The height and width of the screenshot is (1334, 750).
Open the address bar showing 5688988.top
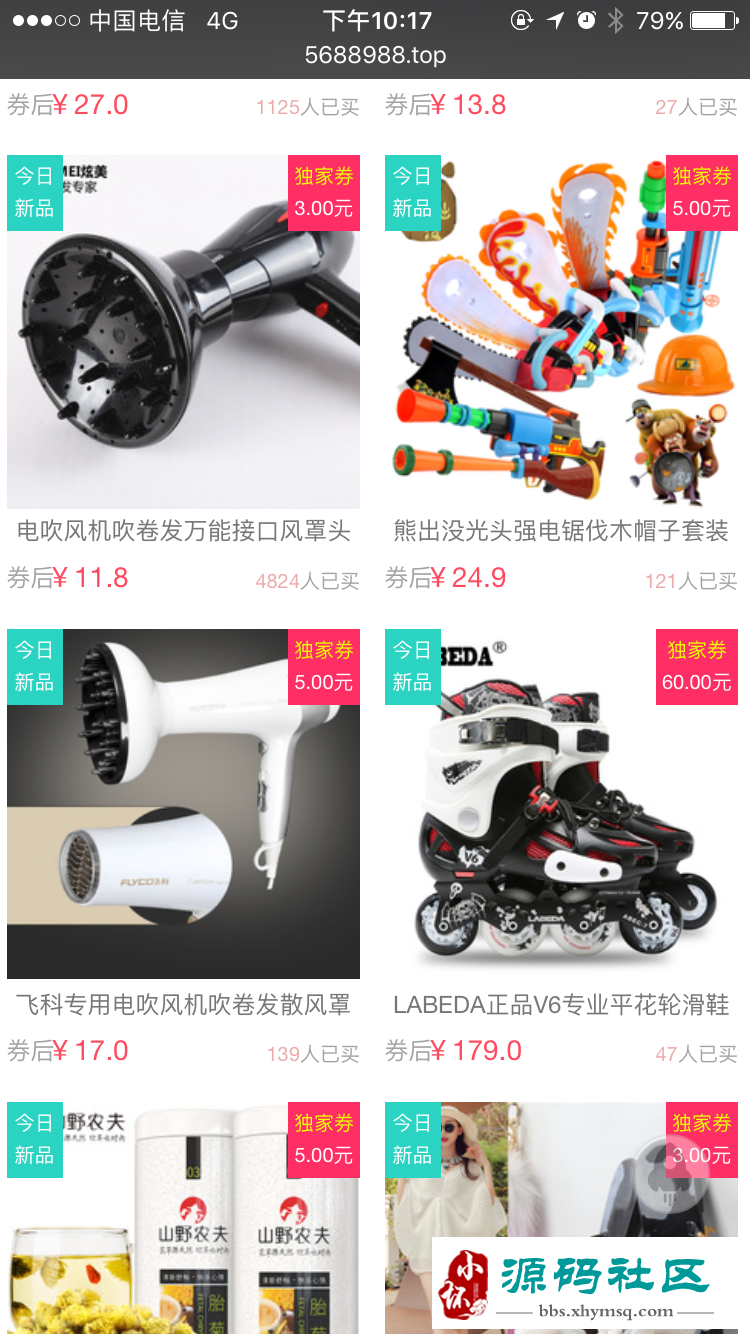(375, 55)
